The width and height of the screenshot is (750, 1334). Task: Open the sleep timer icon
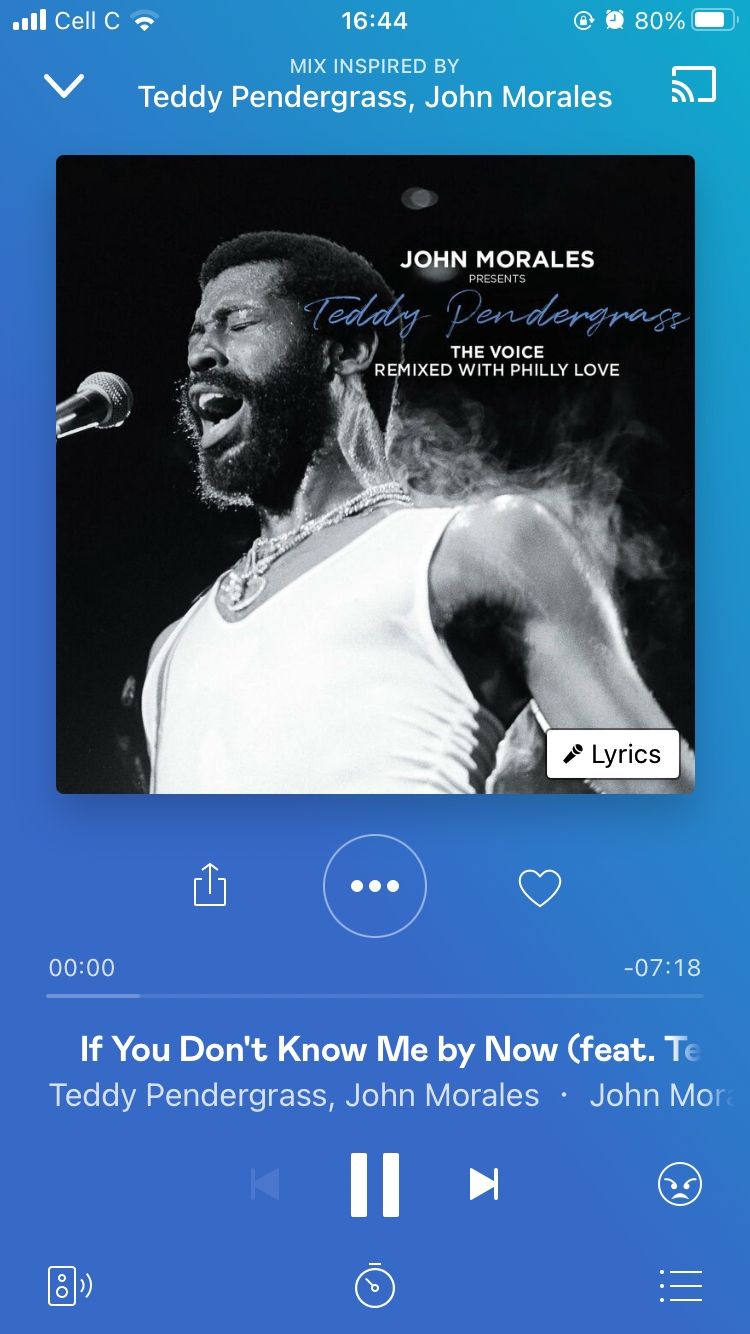[x=375, y=1286]
